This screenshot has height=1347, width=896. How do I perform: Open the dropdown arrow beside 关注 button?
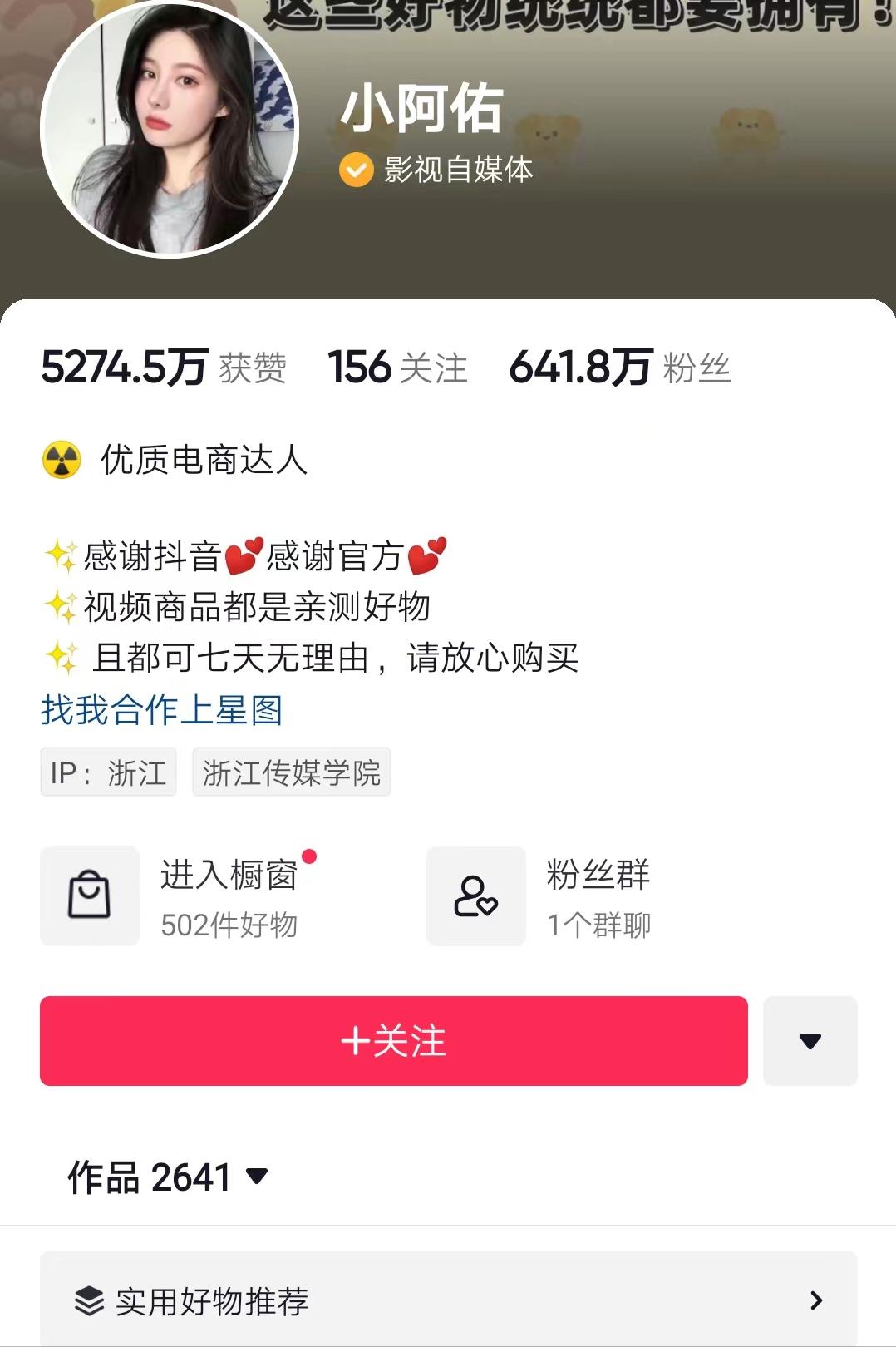[810, 1041]
